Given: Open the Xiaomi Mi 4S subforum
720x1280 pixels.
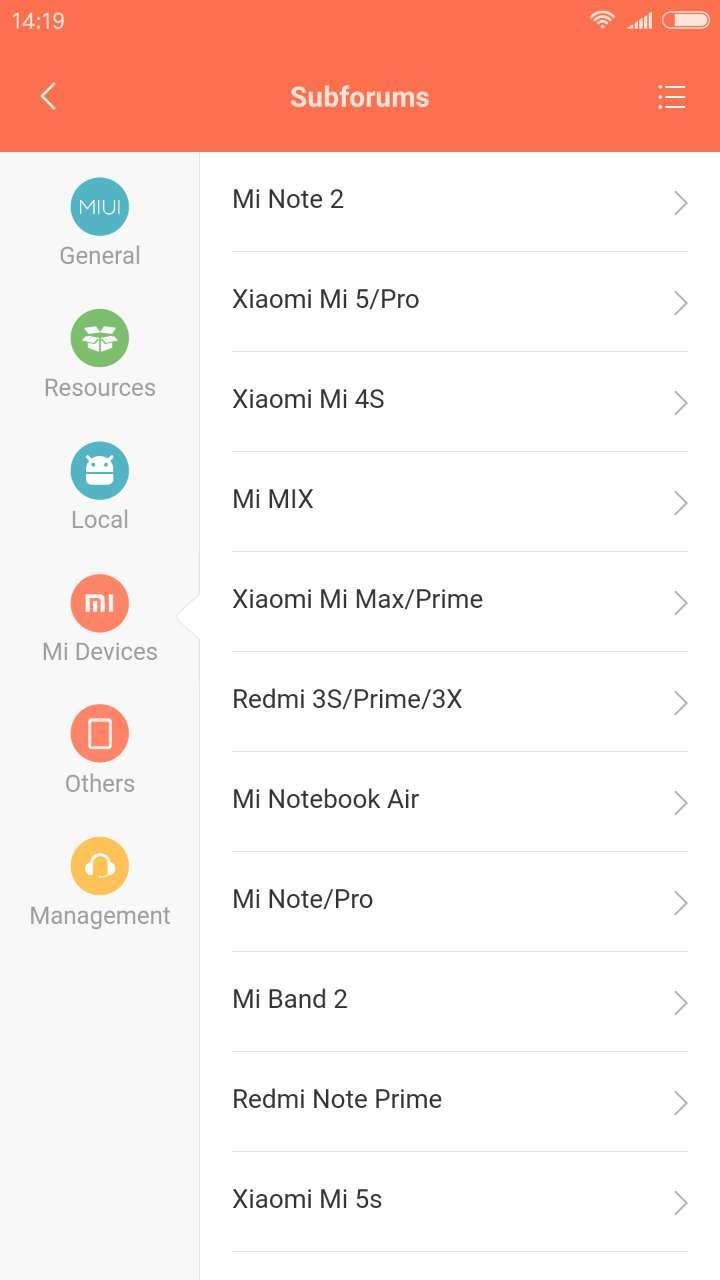Looking at the screenshot, I should pyautogui.click(x=460, y=401).
